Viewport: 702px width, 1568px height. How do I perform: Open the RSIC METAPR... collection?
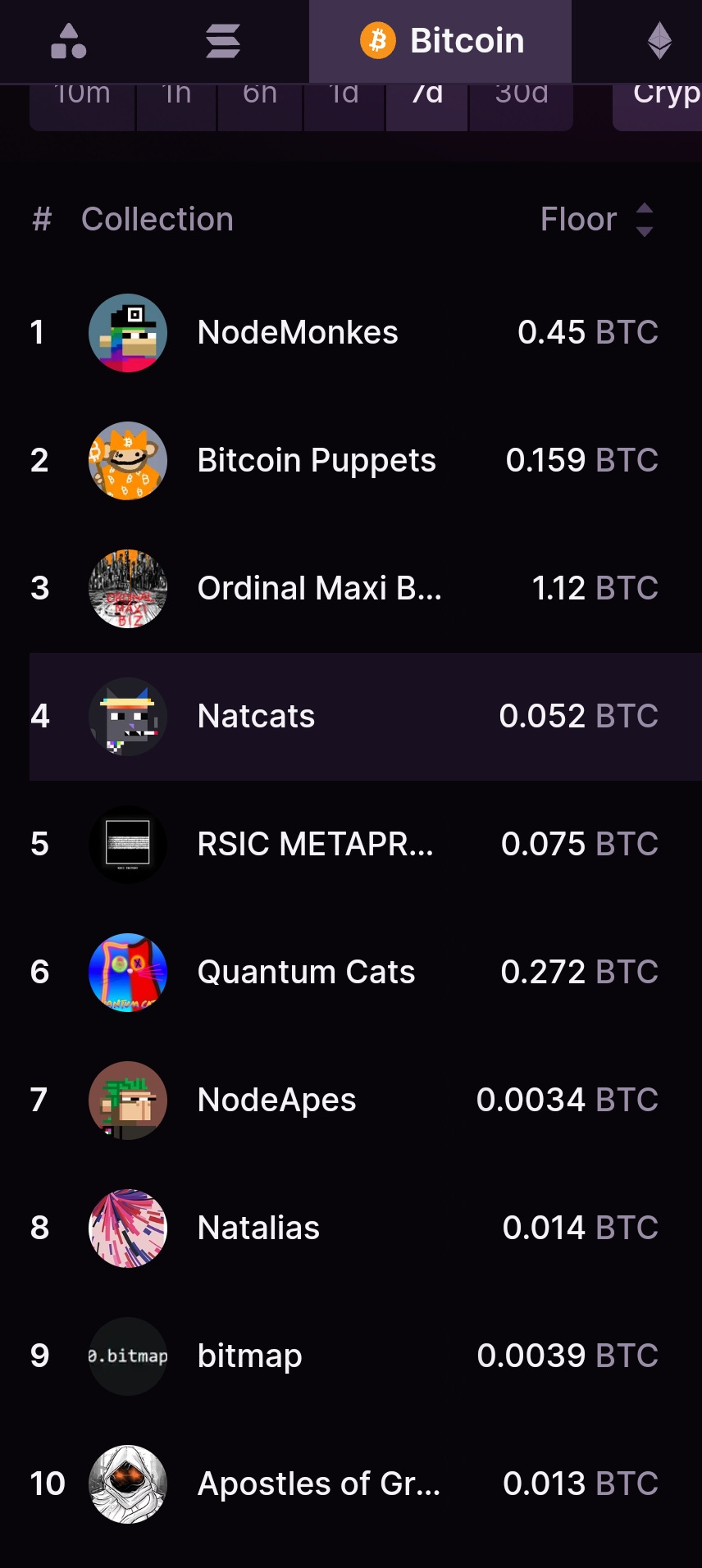[366, 845]
